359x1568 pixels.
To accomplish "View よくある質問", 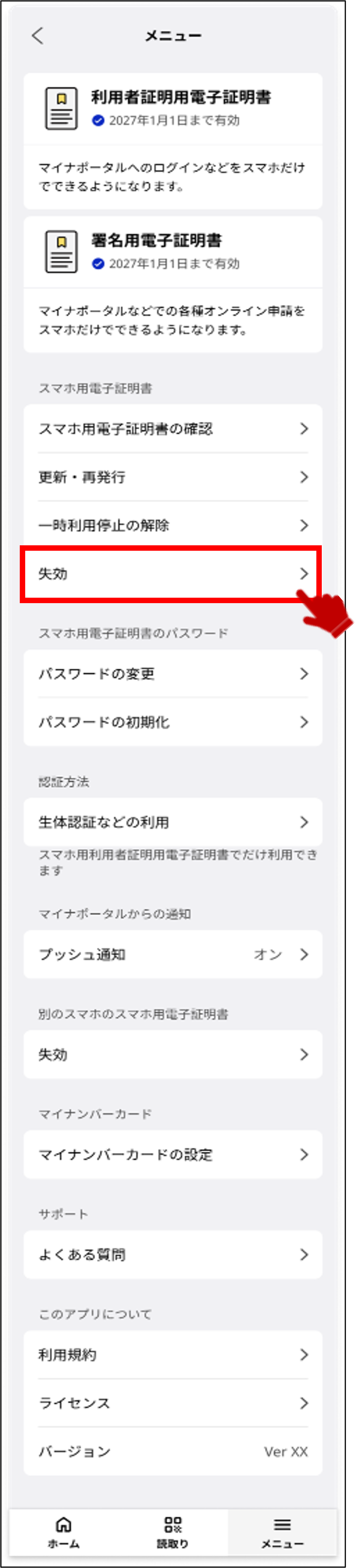I will tap(173, 1255).
